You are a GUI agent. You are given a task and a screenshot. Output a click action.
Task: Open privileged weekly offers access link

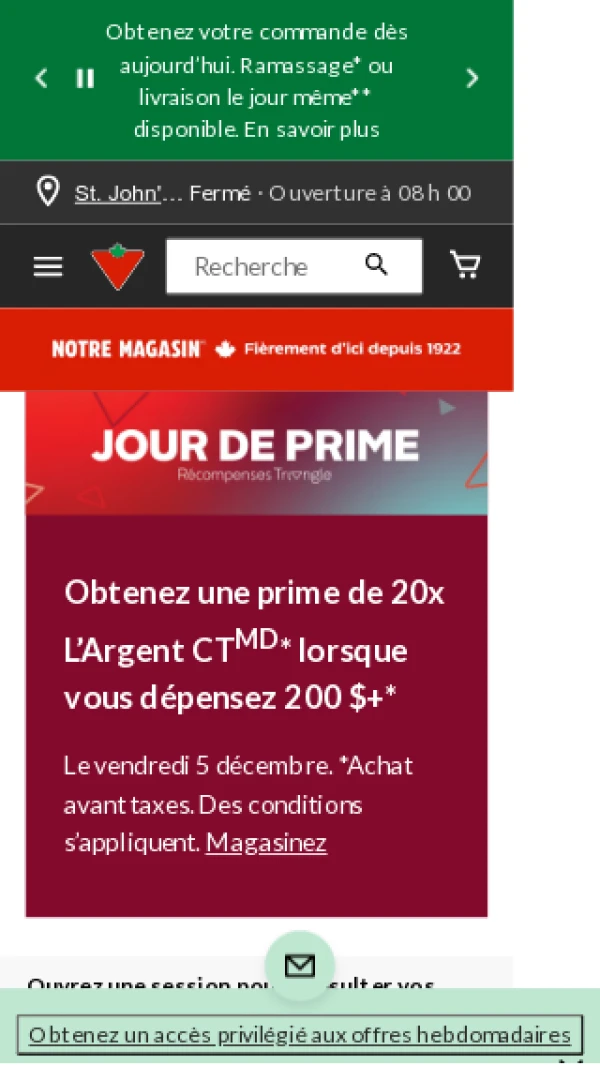299,1035
